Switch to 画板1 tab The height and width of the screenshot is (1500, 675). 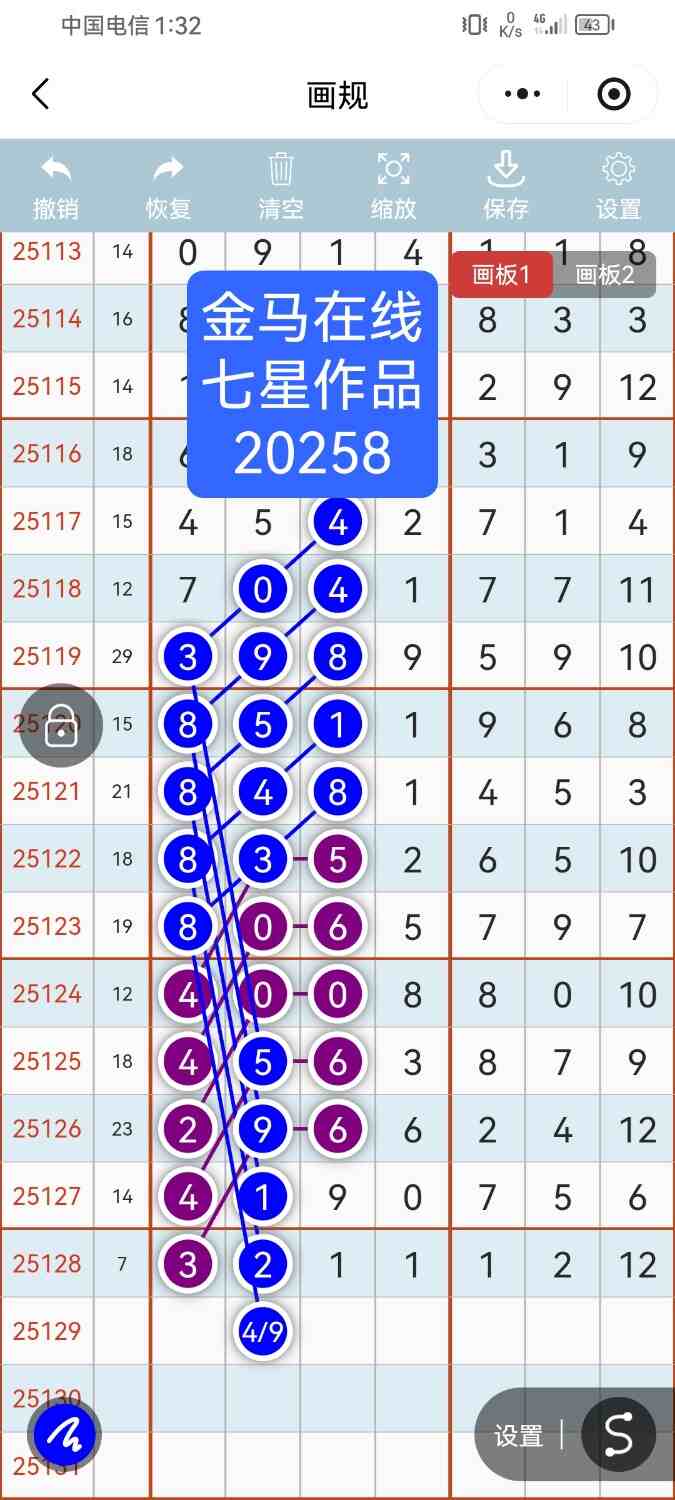click(x=500, y=275)
